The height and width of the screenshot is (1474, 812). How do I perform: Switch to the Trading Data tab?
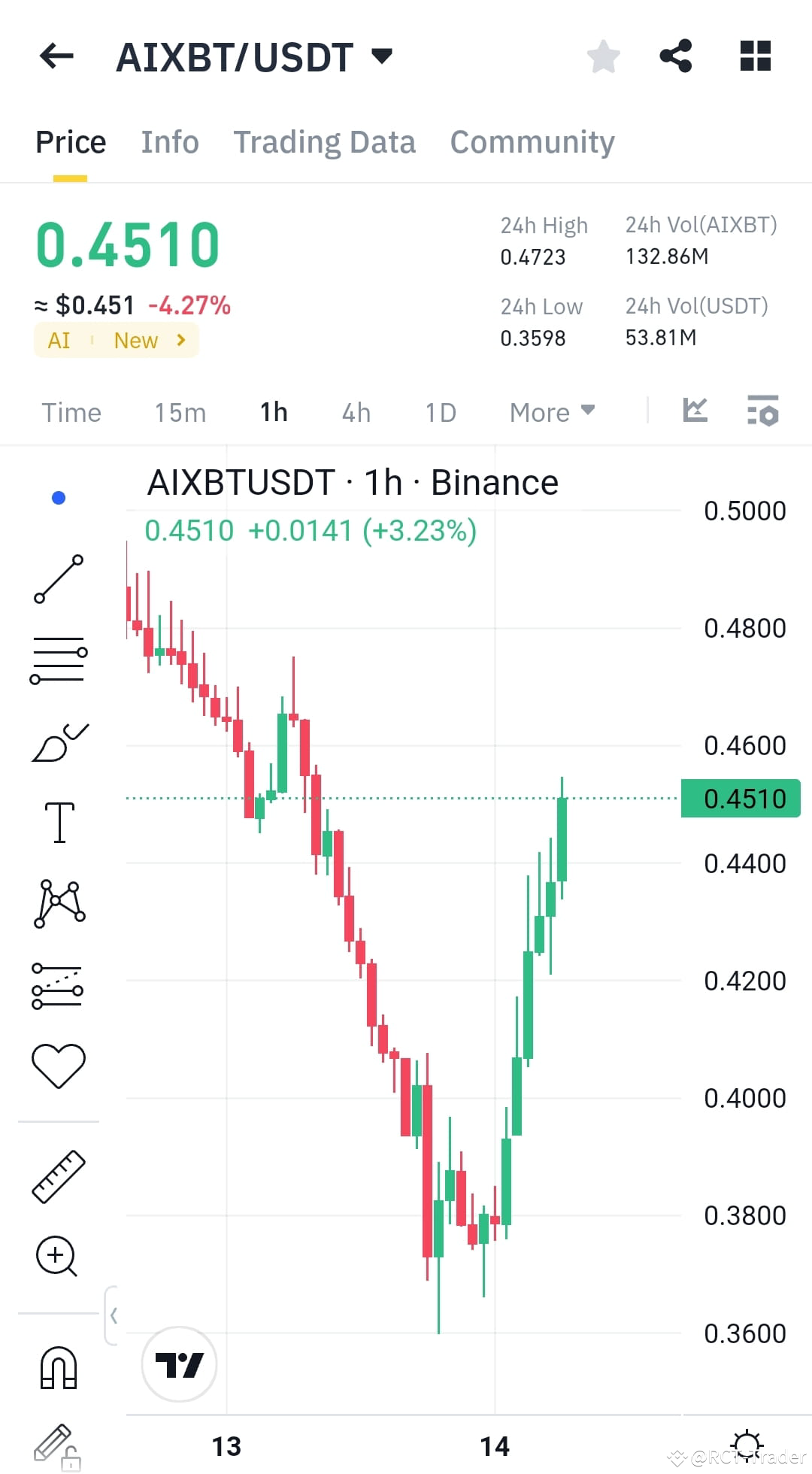(325, 141)
